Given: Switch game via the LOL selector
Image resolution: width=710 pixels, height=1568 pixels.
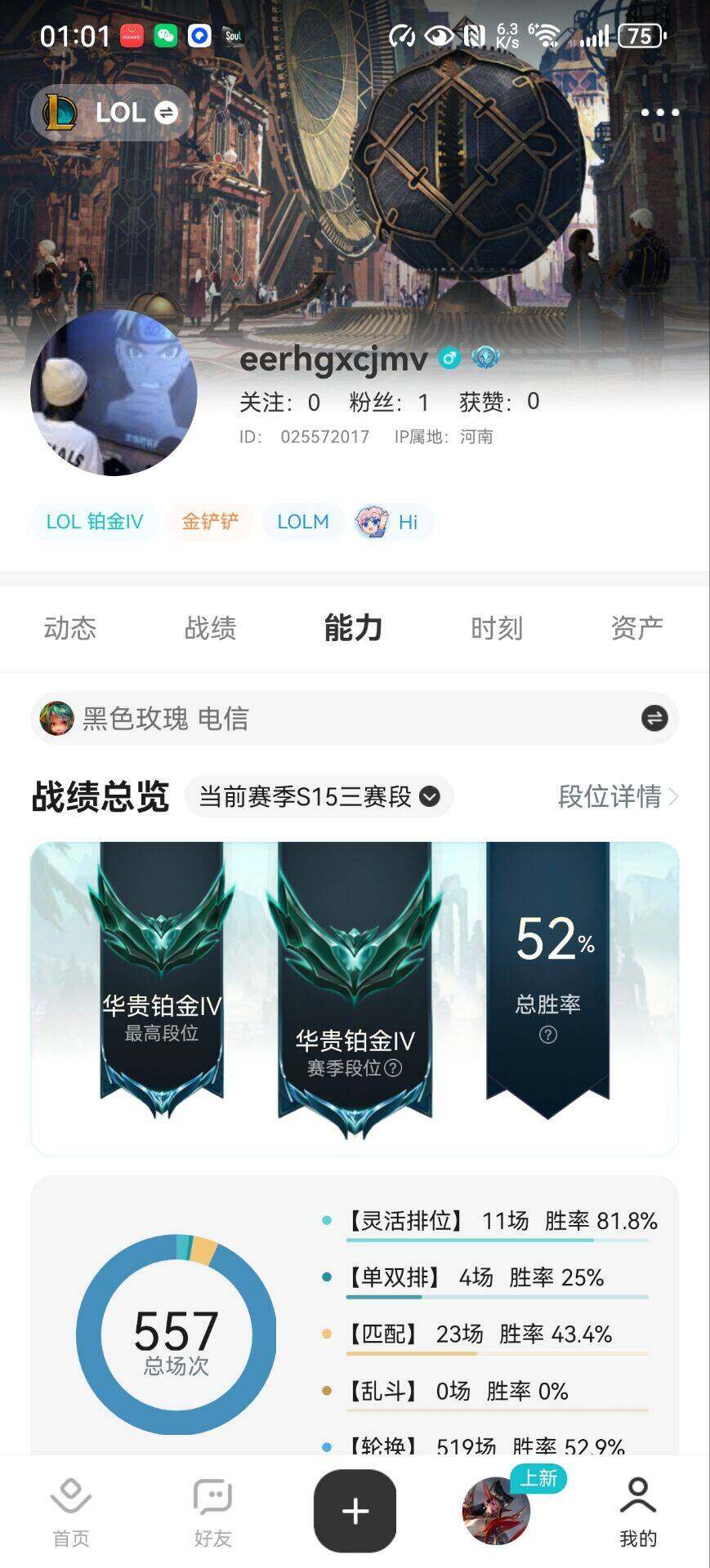Looking at the screenshot, I should pos(111,113).
